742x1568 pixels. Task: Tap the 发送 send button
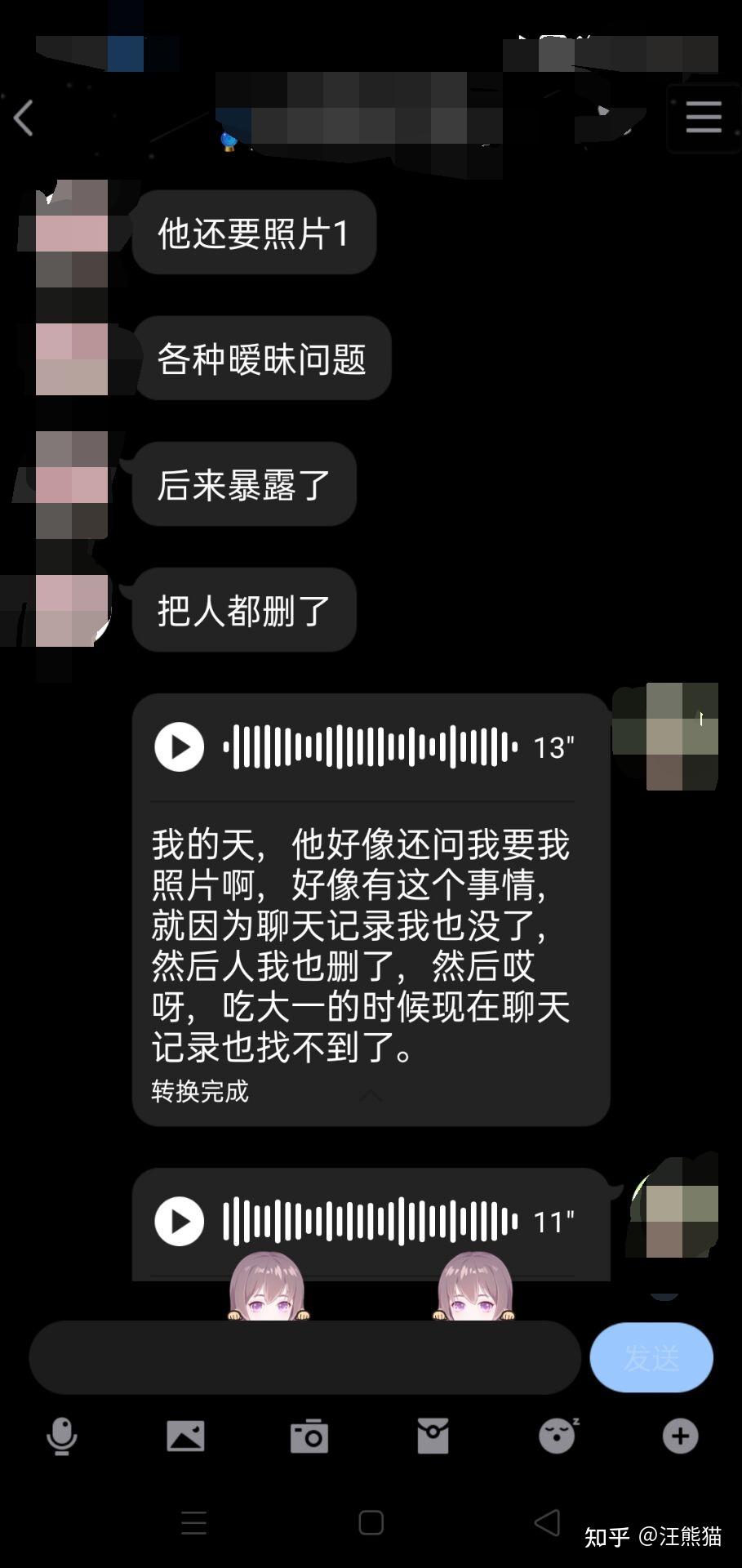point(651,1357)
